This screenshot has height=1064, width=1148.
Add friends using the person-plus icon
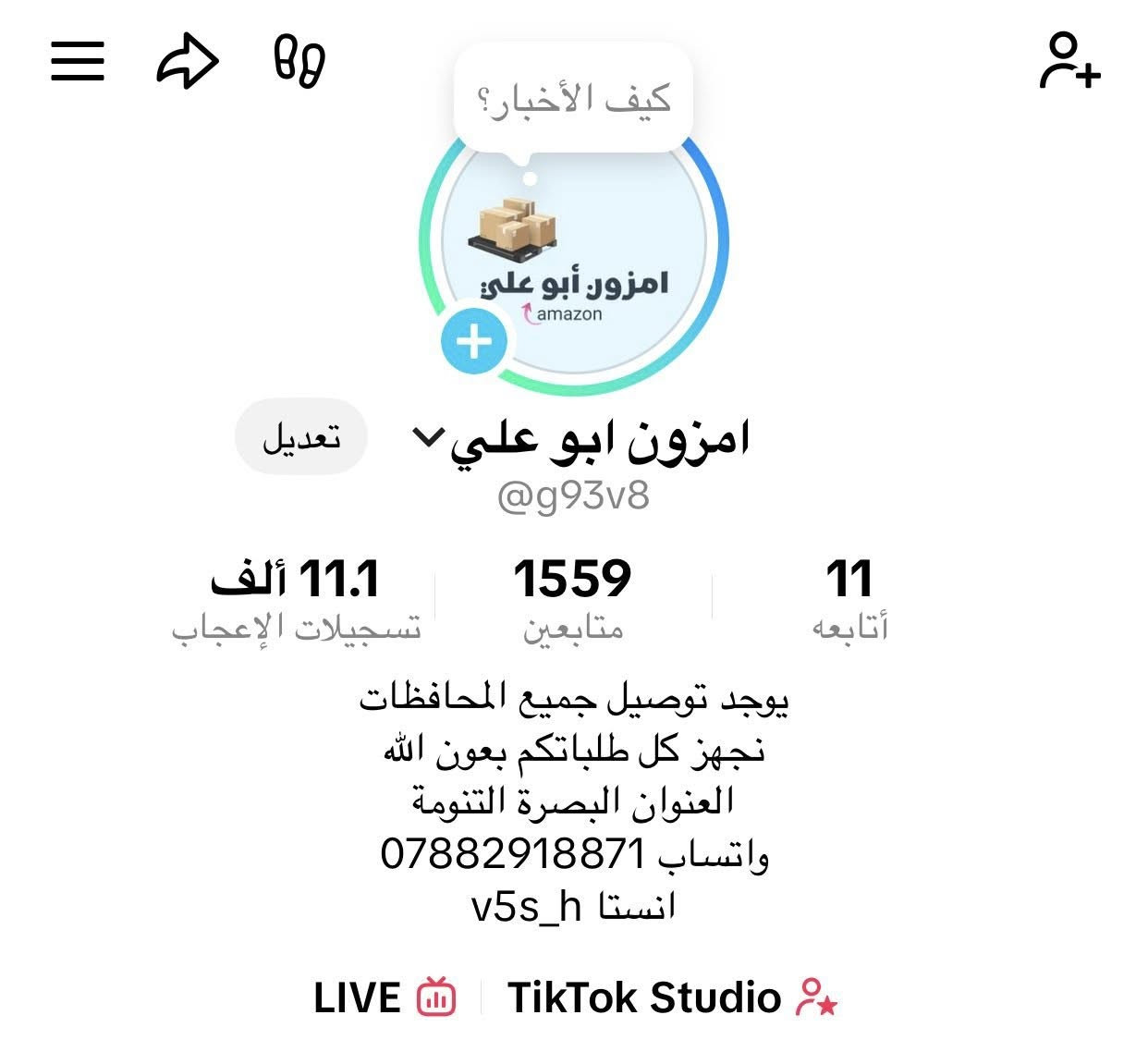tap(1069, 61)
